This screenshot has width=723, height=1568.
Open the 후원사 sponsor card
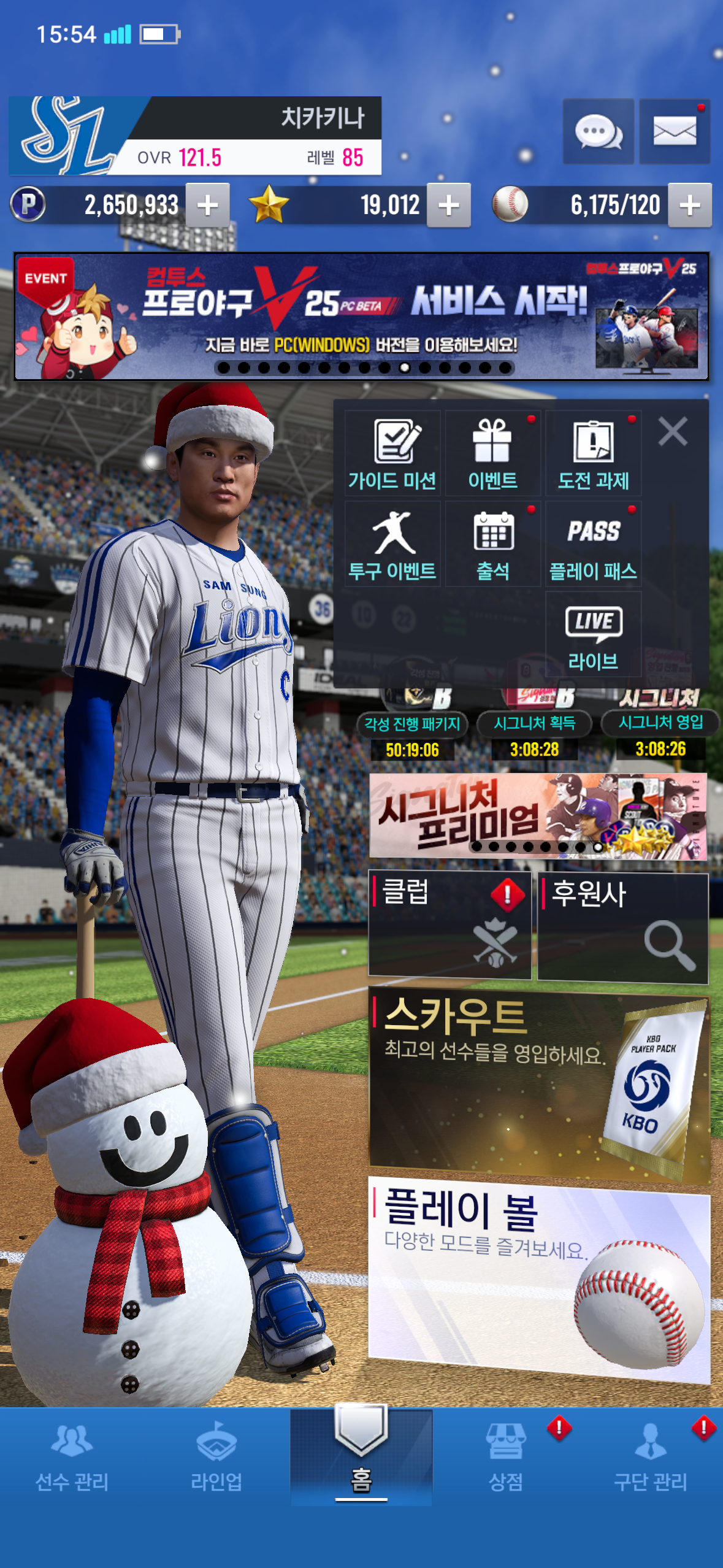[x=622, y=928]
